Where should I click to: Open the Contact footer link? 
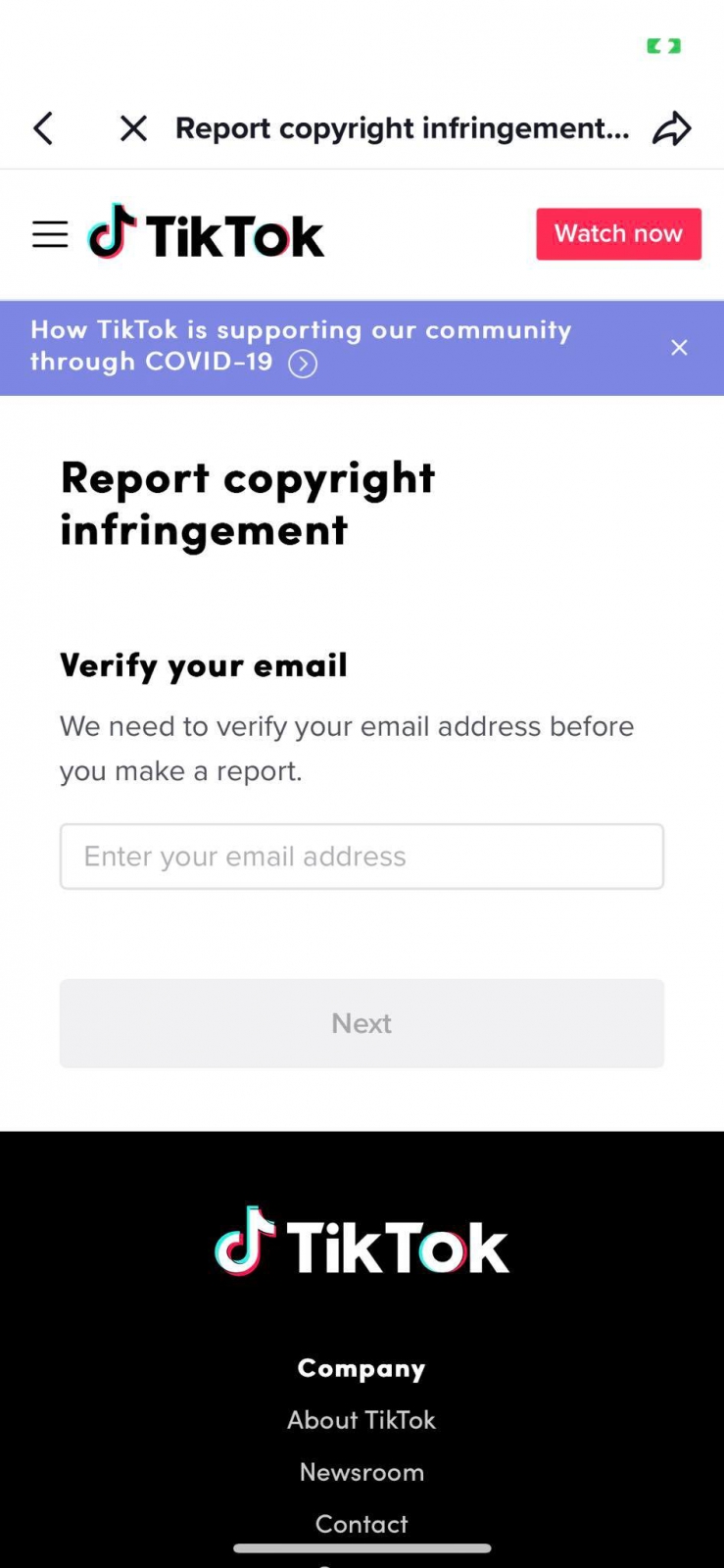[x=362, y=1524]
